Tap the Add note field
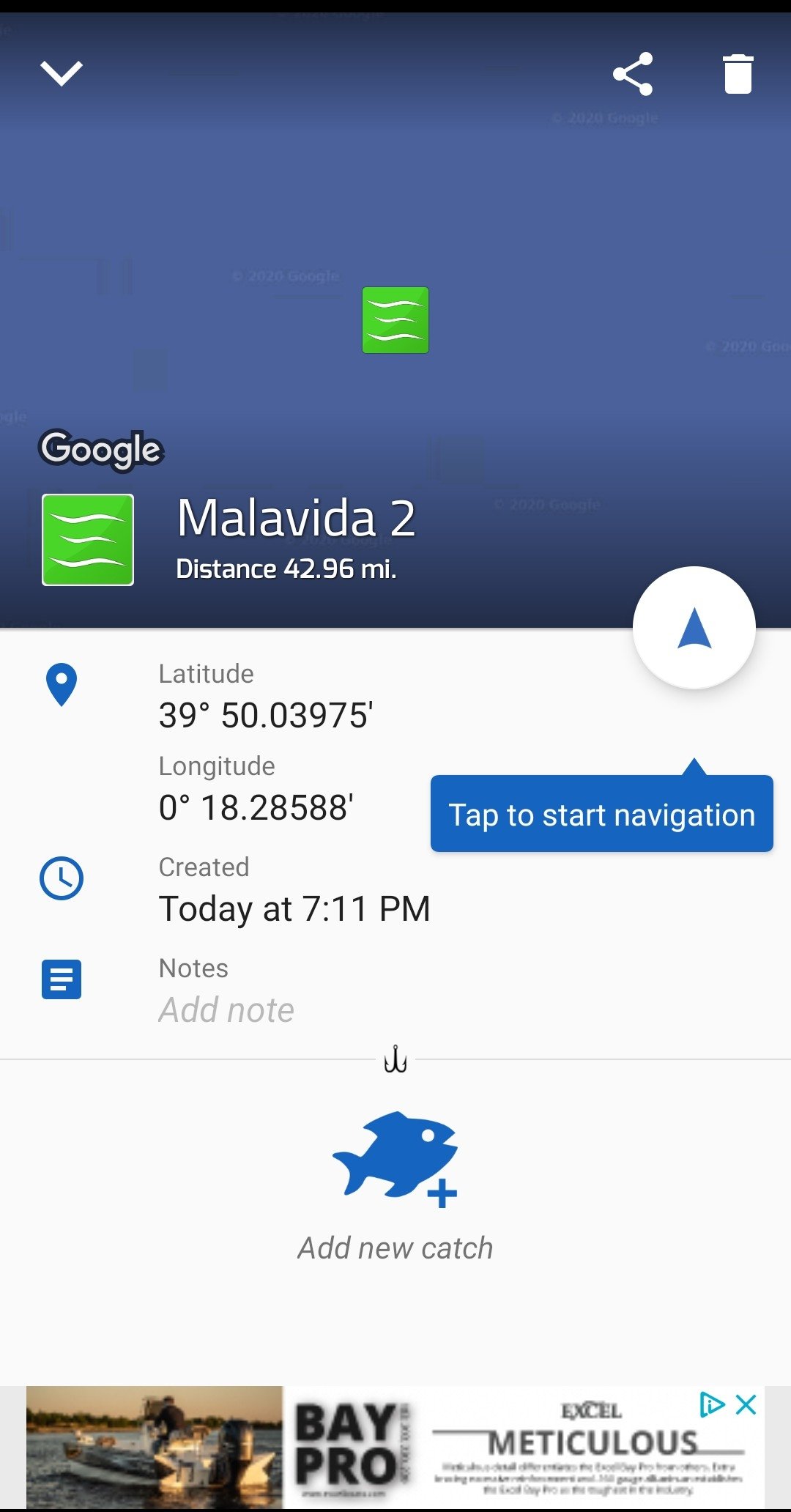This screenshot has height=1512, width=791. [x=227, y=1010]
